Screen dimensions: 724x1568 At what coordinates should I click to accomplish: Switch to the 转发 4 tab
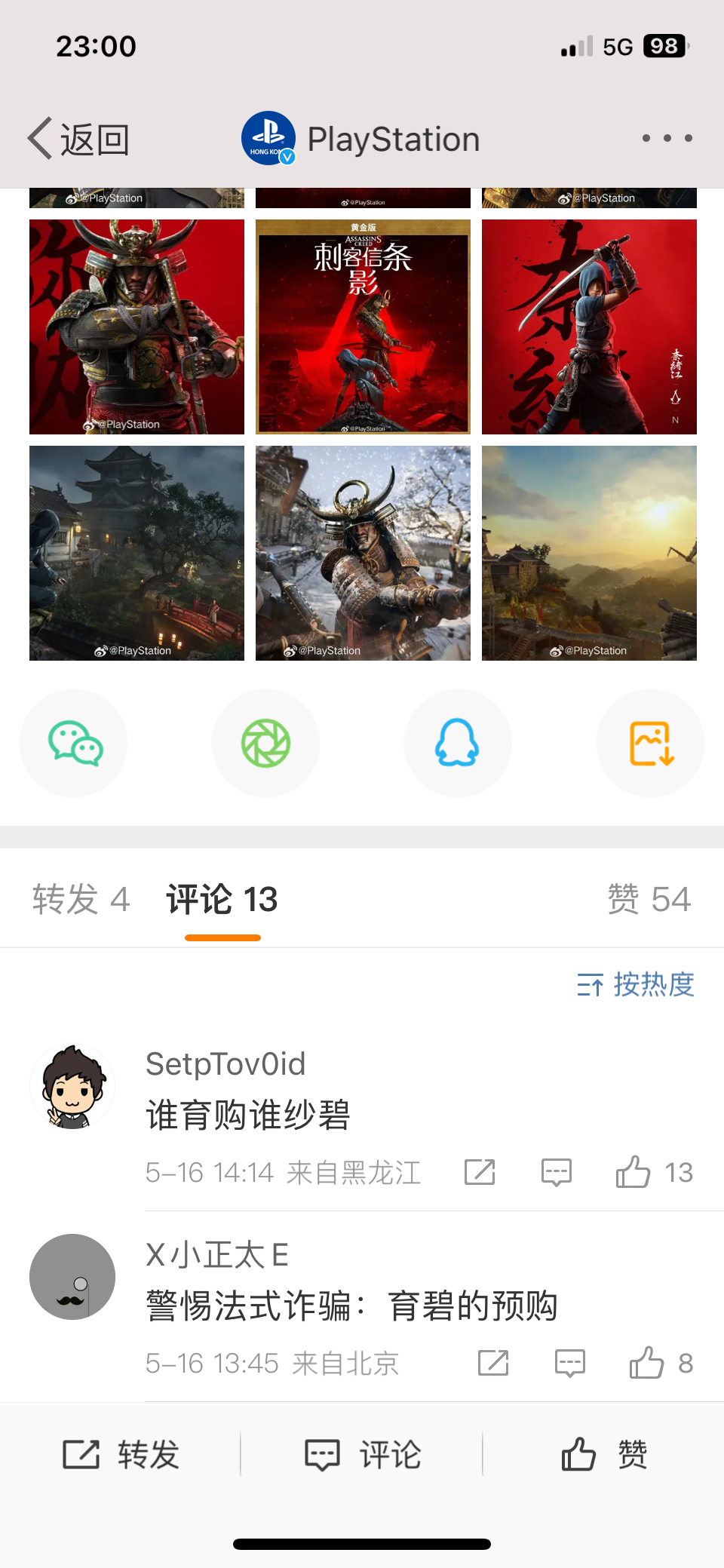[81, 899]
